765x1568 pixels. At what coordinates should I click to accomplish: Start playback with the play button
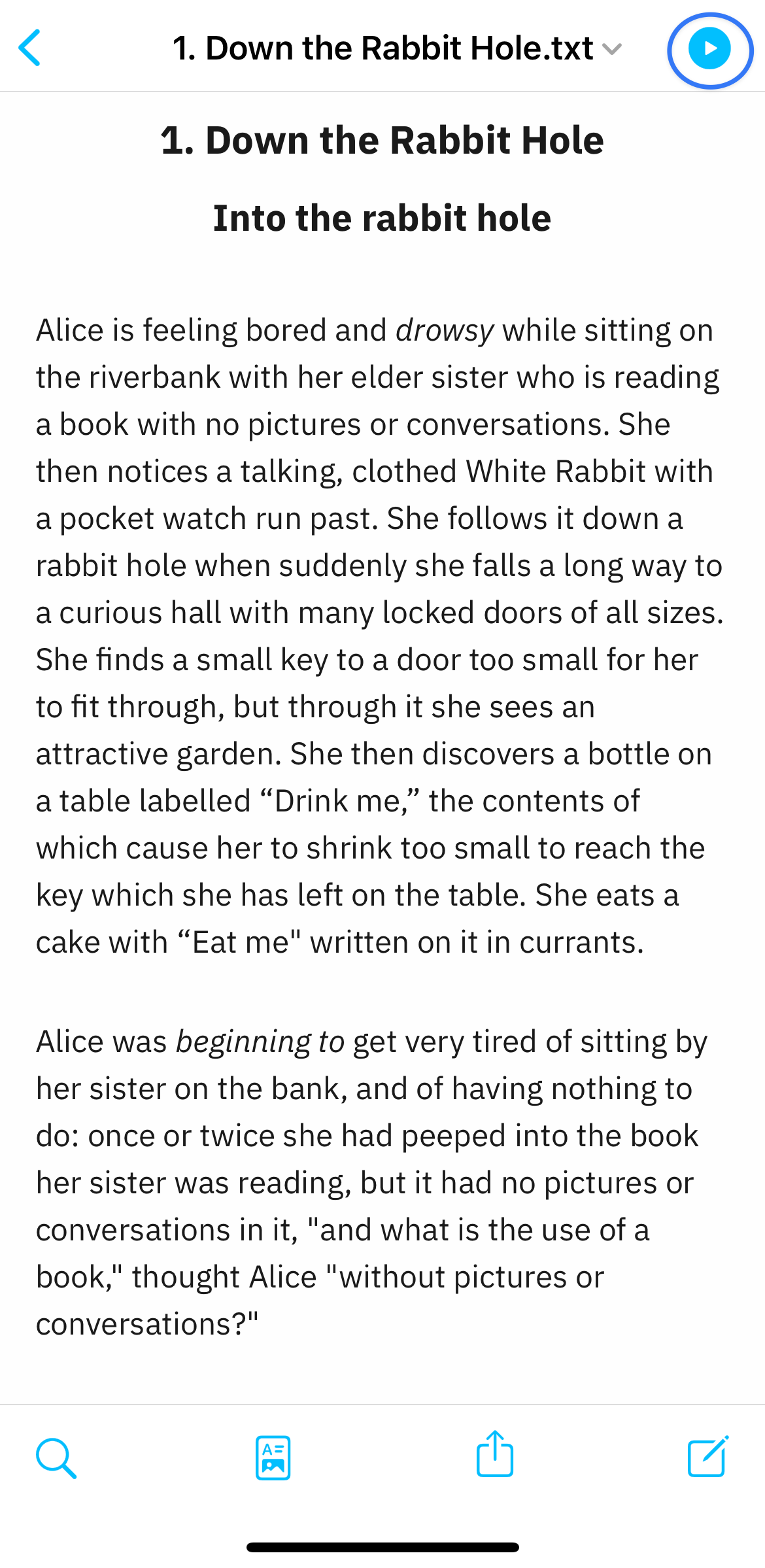tap(709, 49)
